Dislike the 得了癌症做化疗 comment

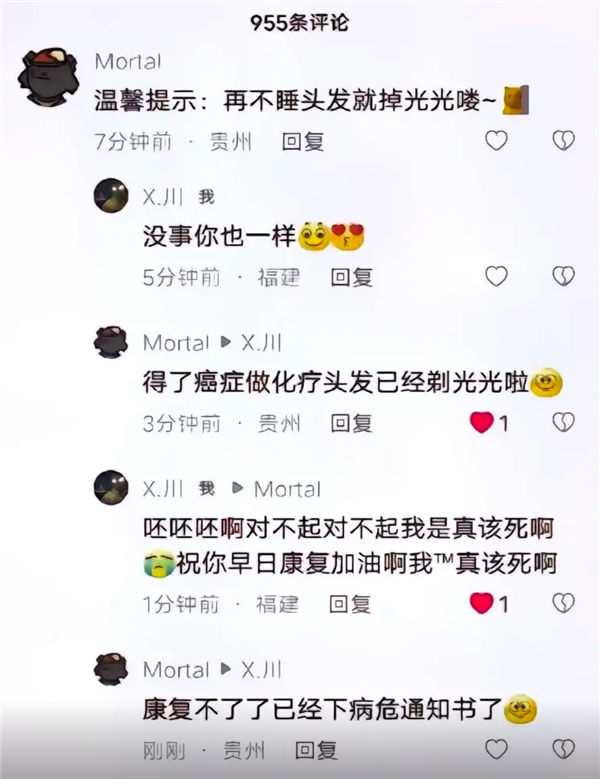[564, 423]
